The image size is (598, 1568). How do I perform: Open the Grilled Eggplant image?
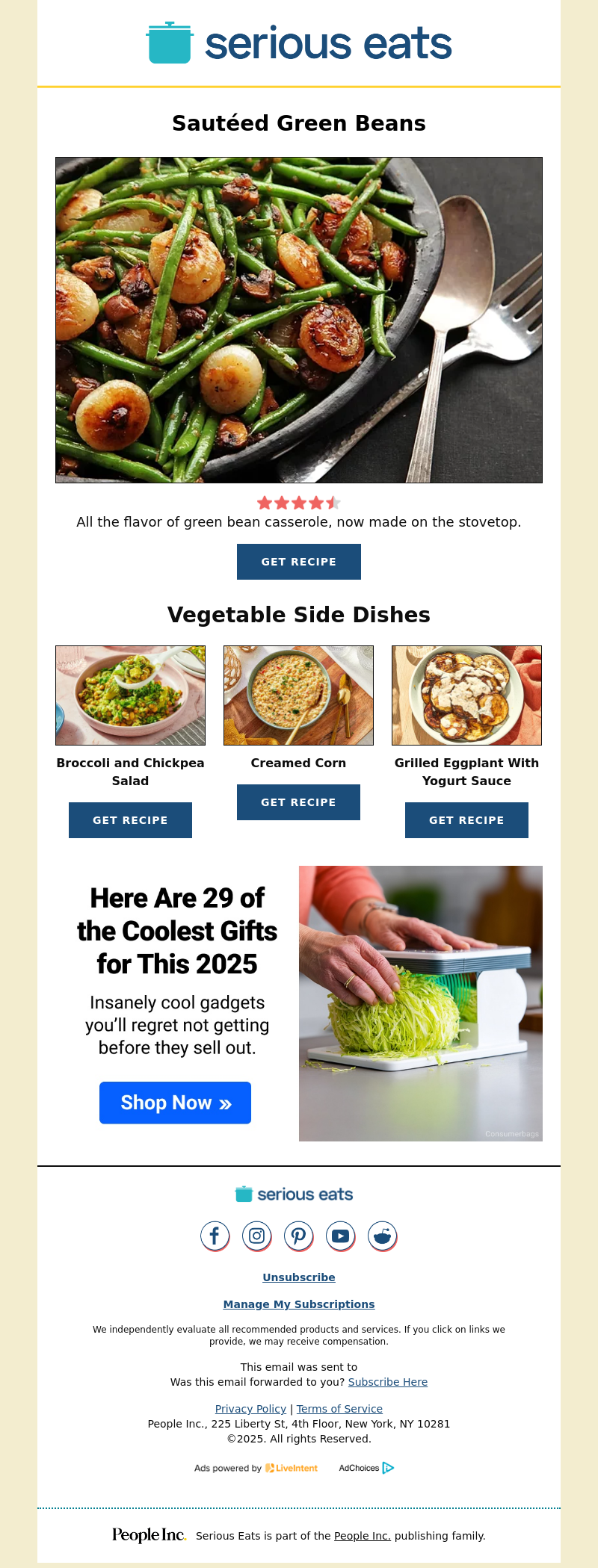[466, 695]
